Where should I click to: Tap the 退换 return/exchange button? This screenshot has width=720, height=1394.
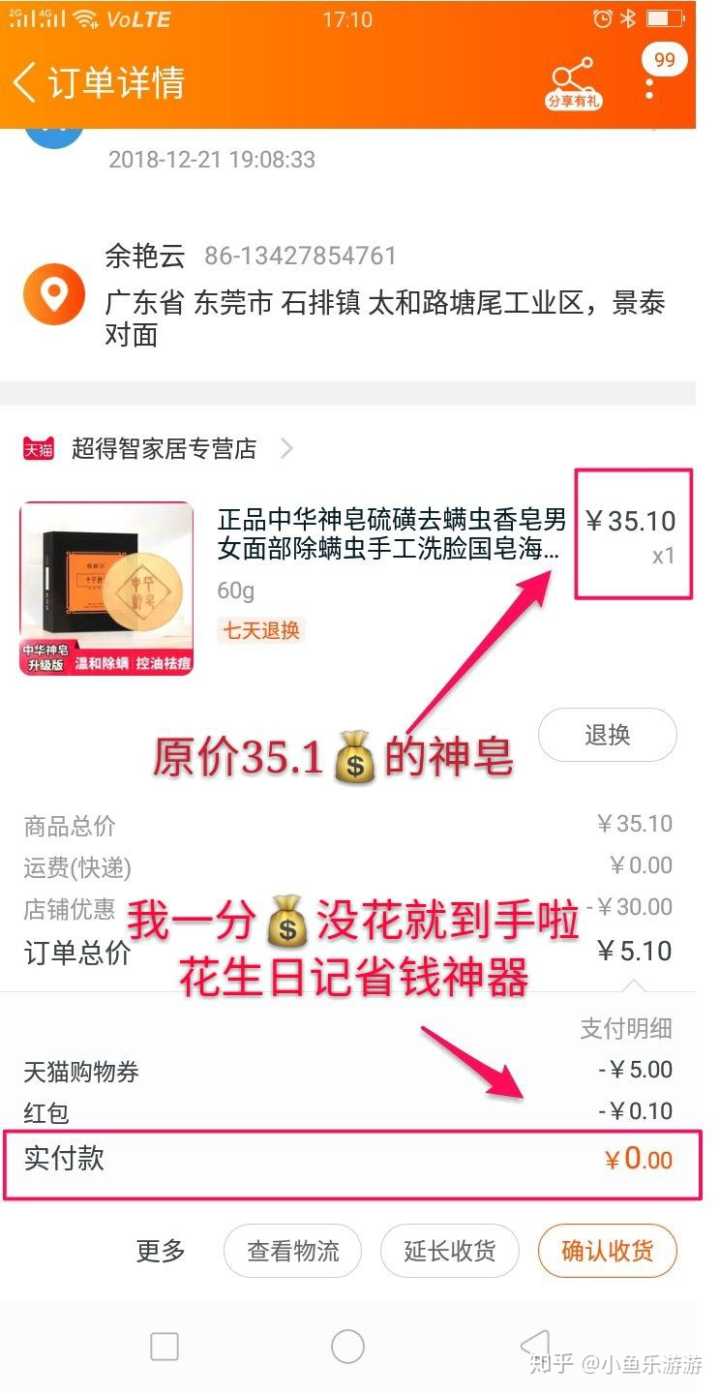(x=607, y=735)
